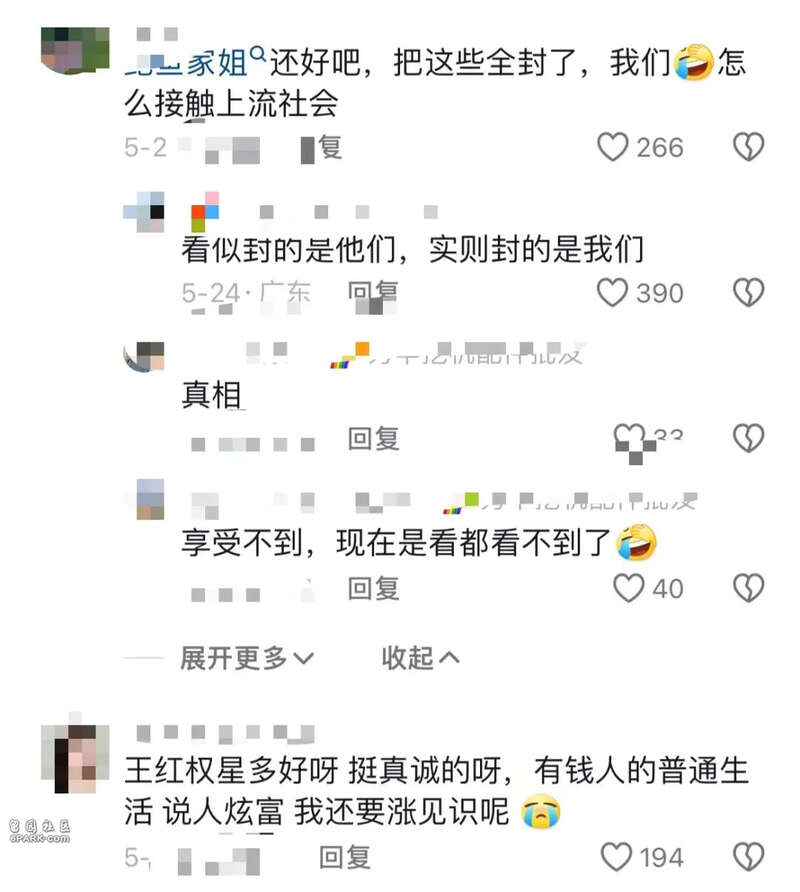Viewport: 800px width, 892px height.
Task: Open the avatar of the 接触上流社会 commenter
Action: click(x=75, y=48)
